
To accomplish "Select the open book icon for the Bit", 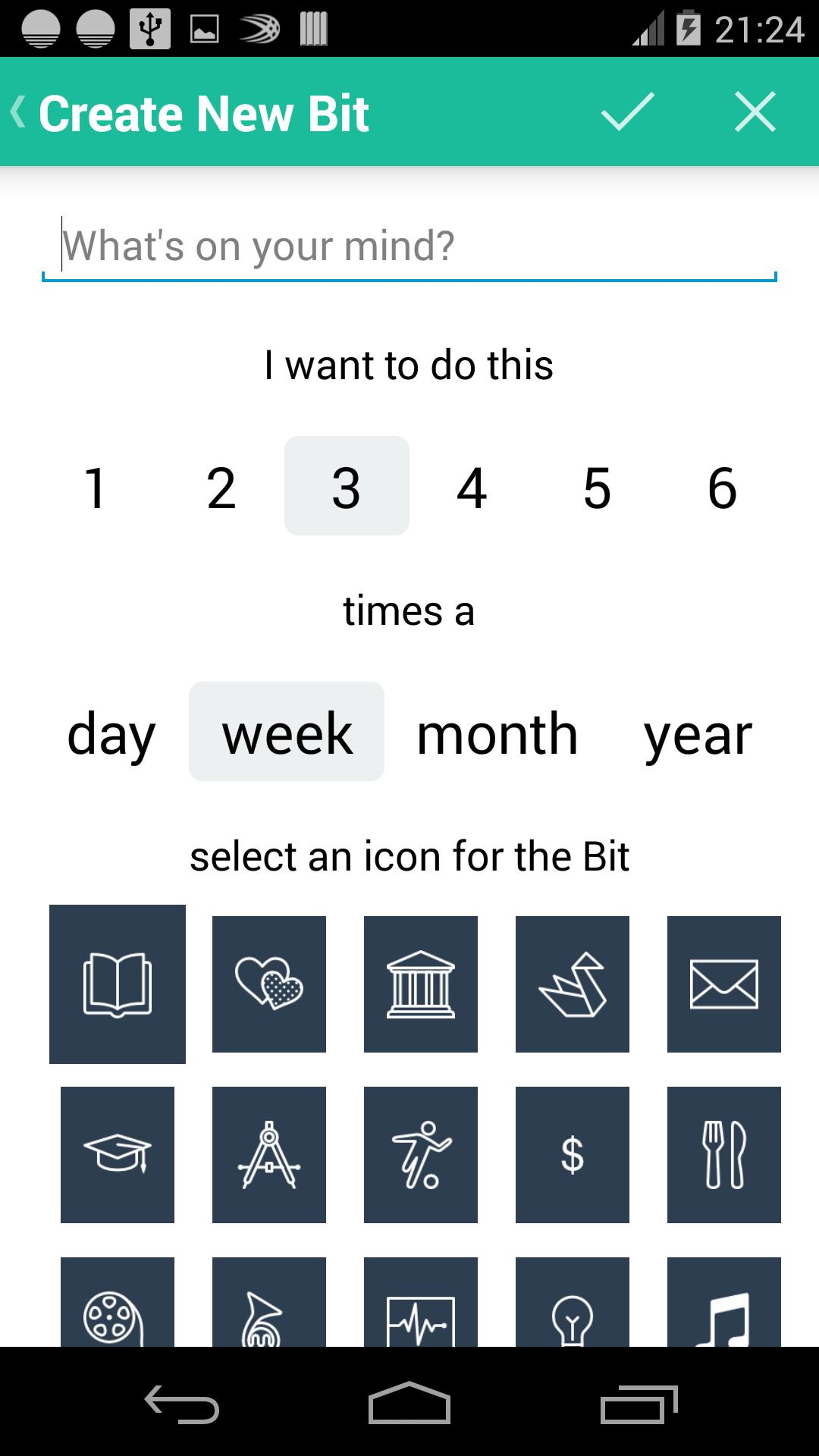I will [118, 985].
